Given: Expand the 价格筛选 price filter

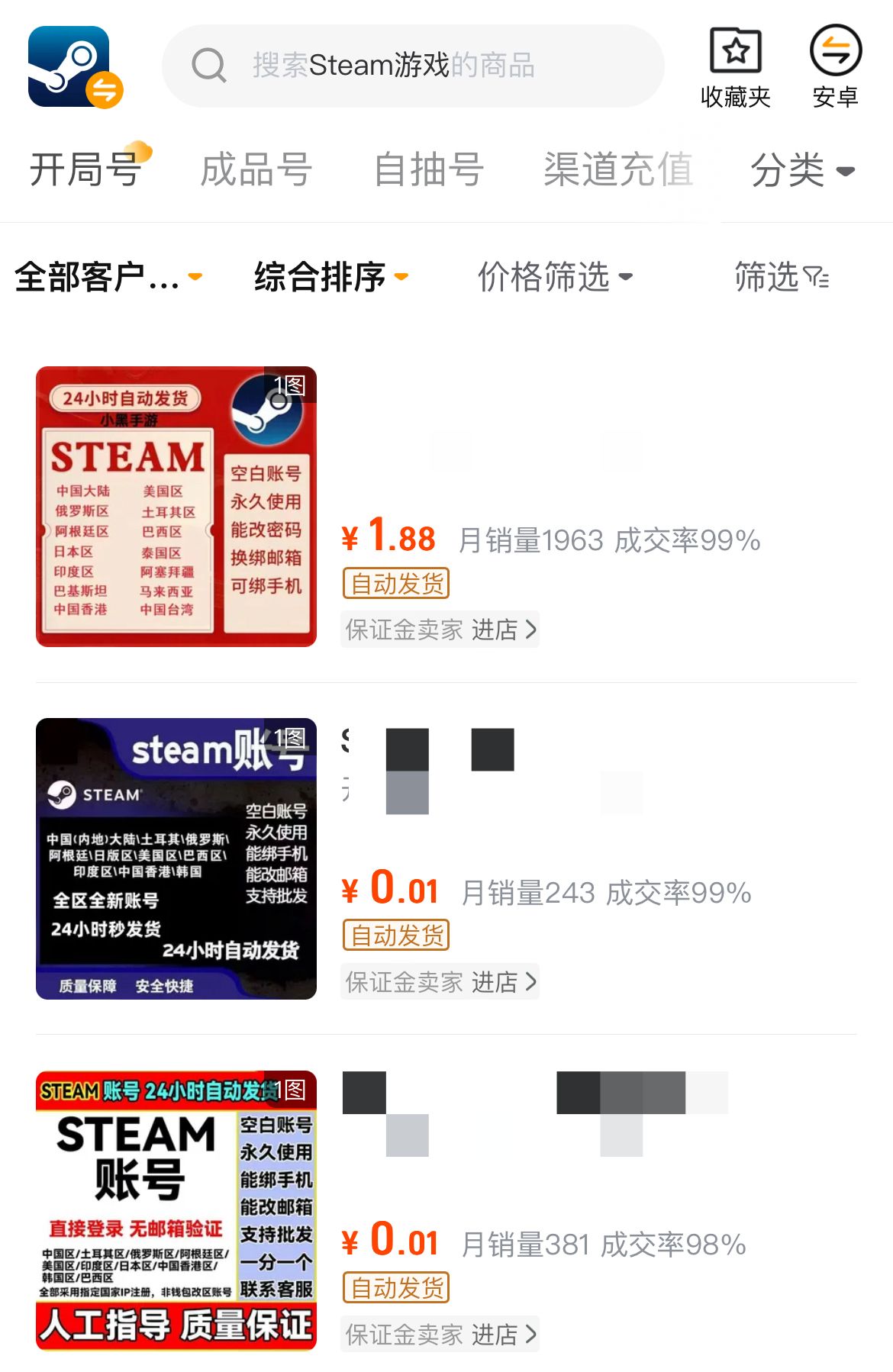Looking at the screenshot, I should [555, 276].
